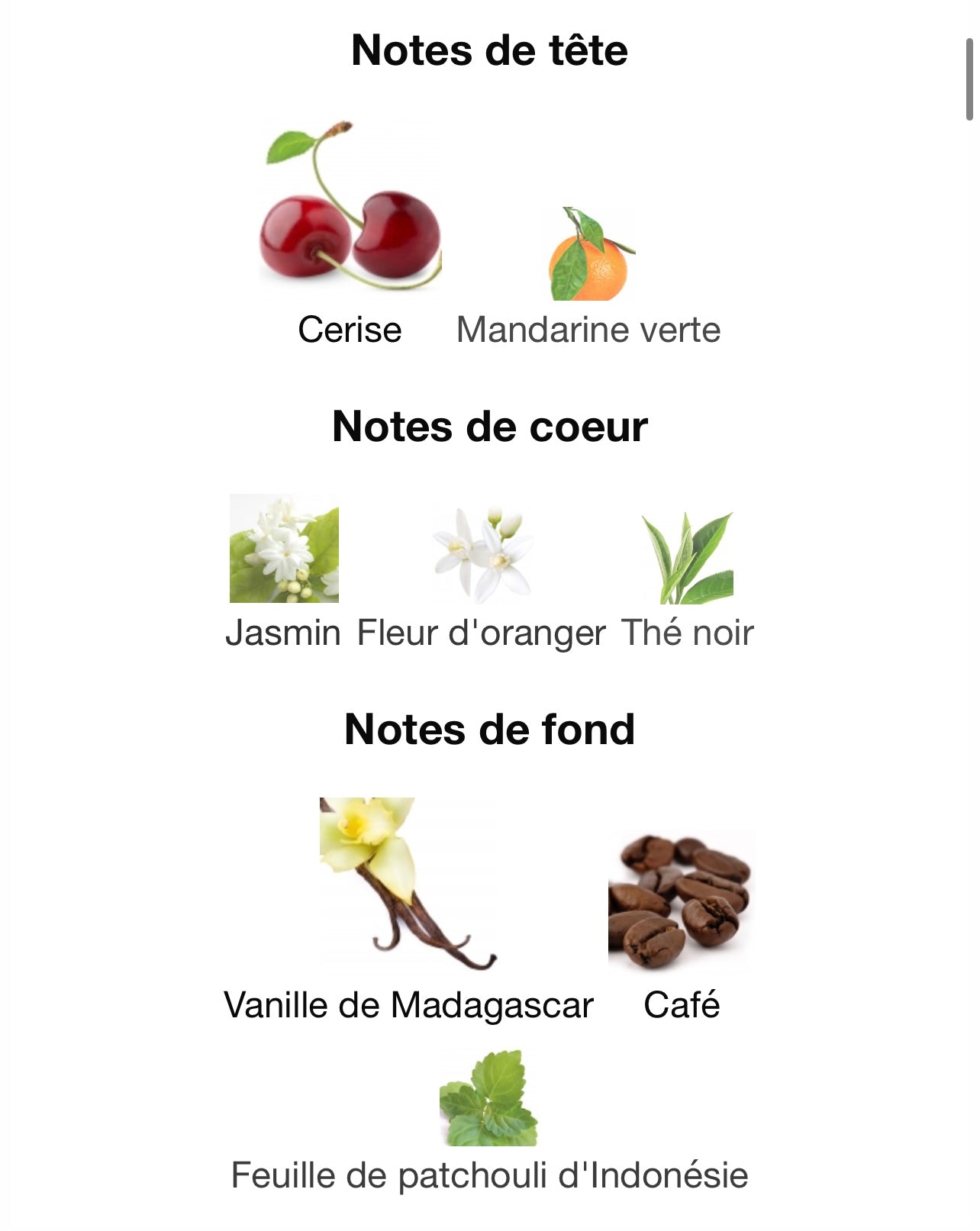The image size is (980, 1231).
Task: Open the Thé noir note
Action: (688, 565)
